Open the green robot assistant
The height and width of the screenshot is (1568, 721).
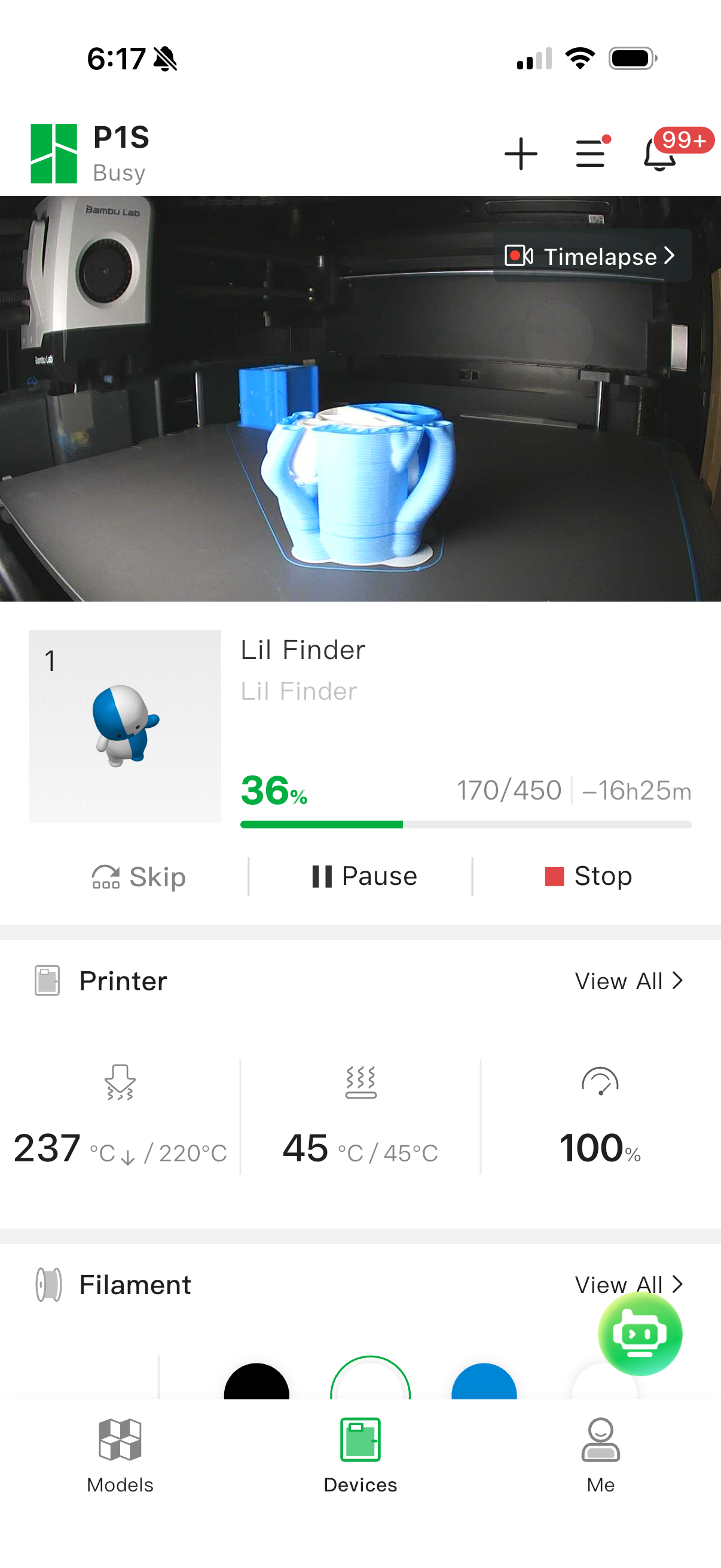[640, 1334]
